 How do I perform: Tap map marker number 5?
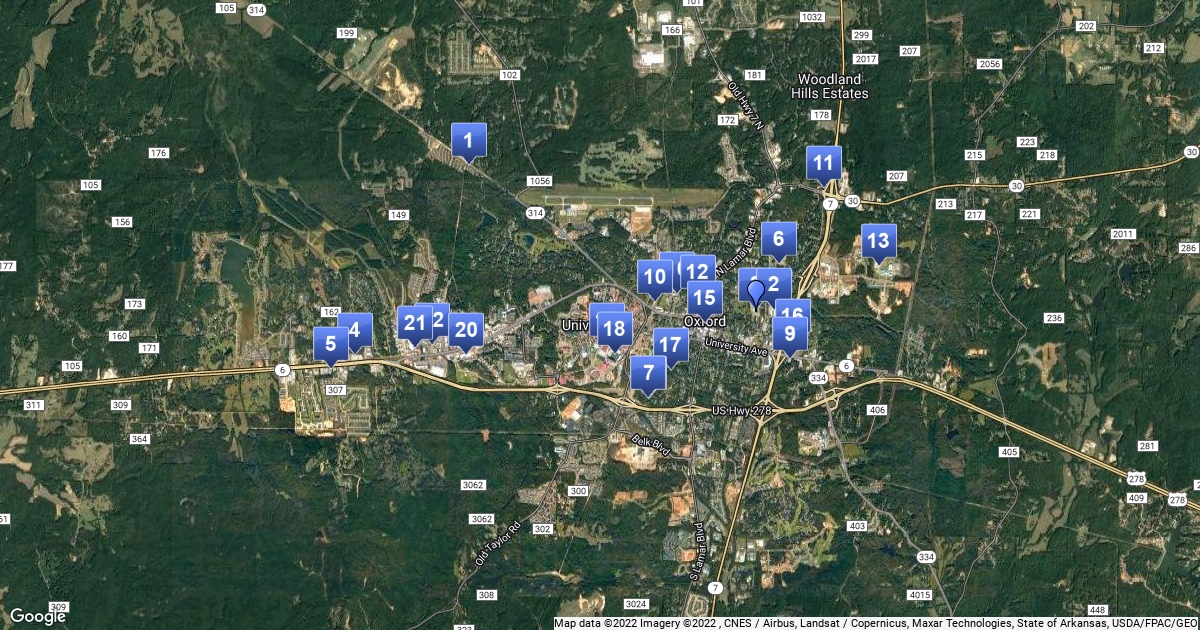point(331,344)
